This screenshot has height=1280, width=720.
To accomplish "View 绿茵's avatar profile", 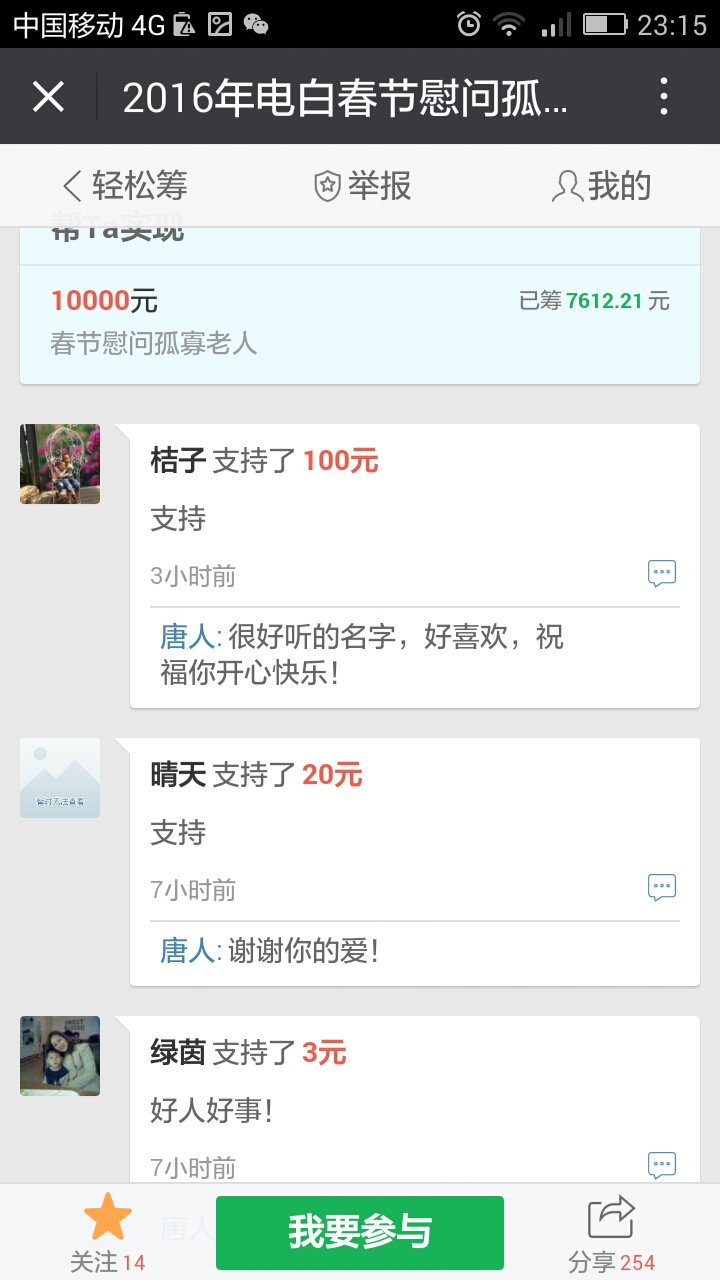I will click(60, 1056).
